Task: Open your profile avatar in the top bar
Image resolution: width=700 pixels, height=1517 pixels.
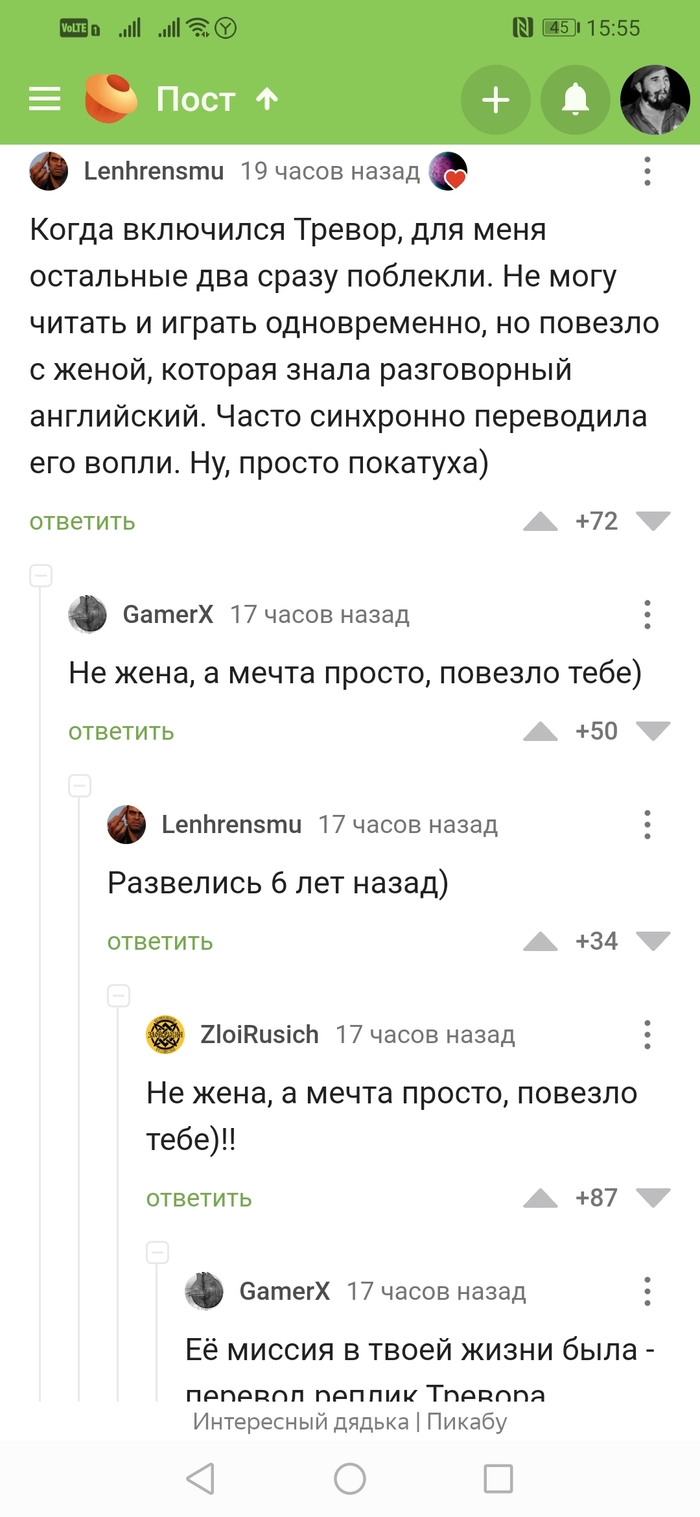Action: [x=655, y=99]
